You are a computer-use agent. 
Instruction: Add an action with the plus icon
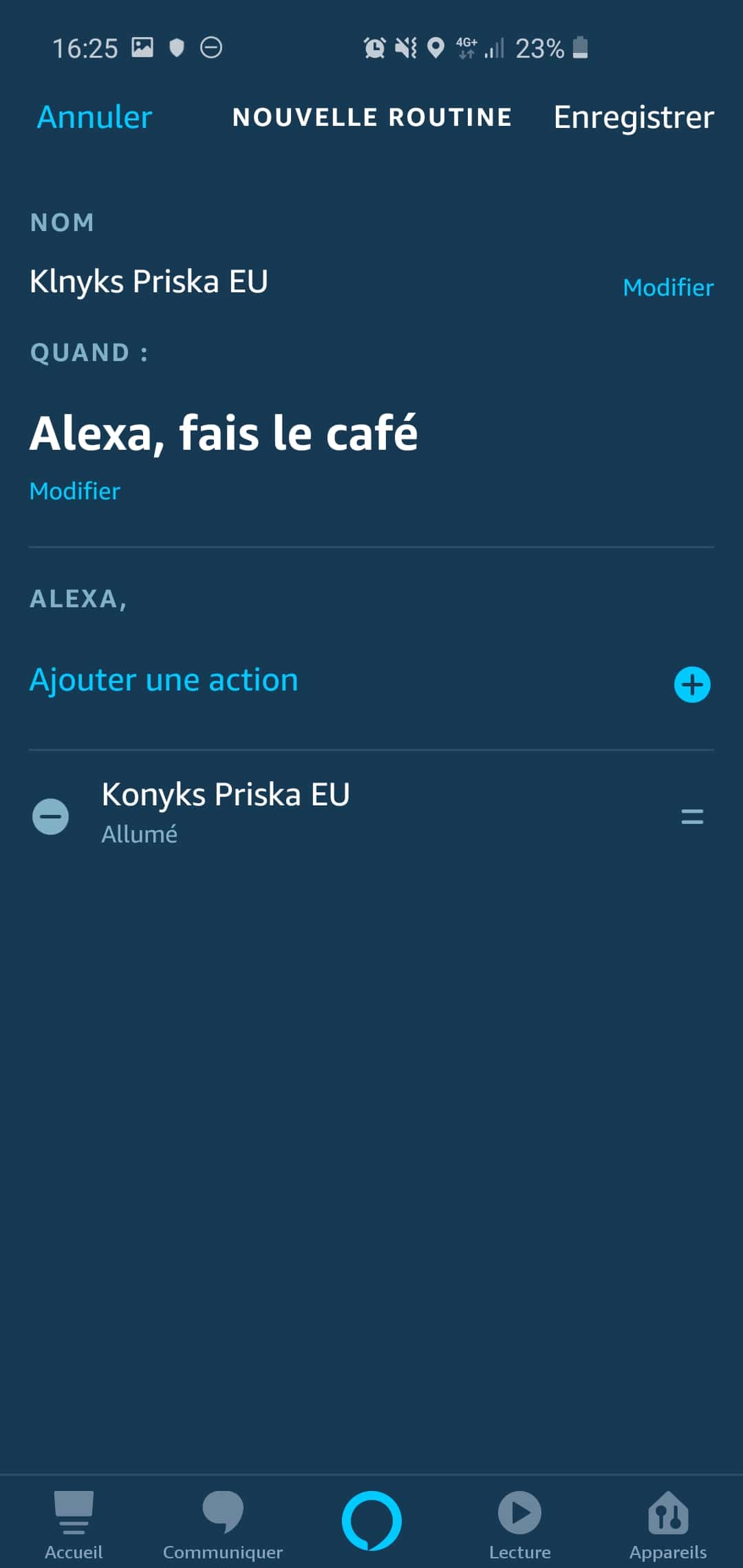pyautogui.click(x=692, y=684)
